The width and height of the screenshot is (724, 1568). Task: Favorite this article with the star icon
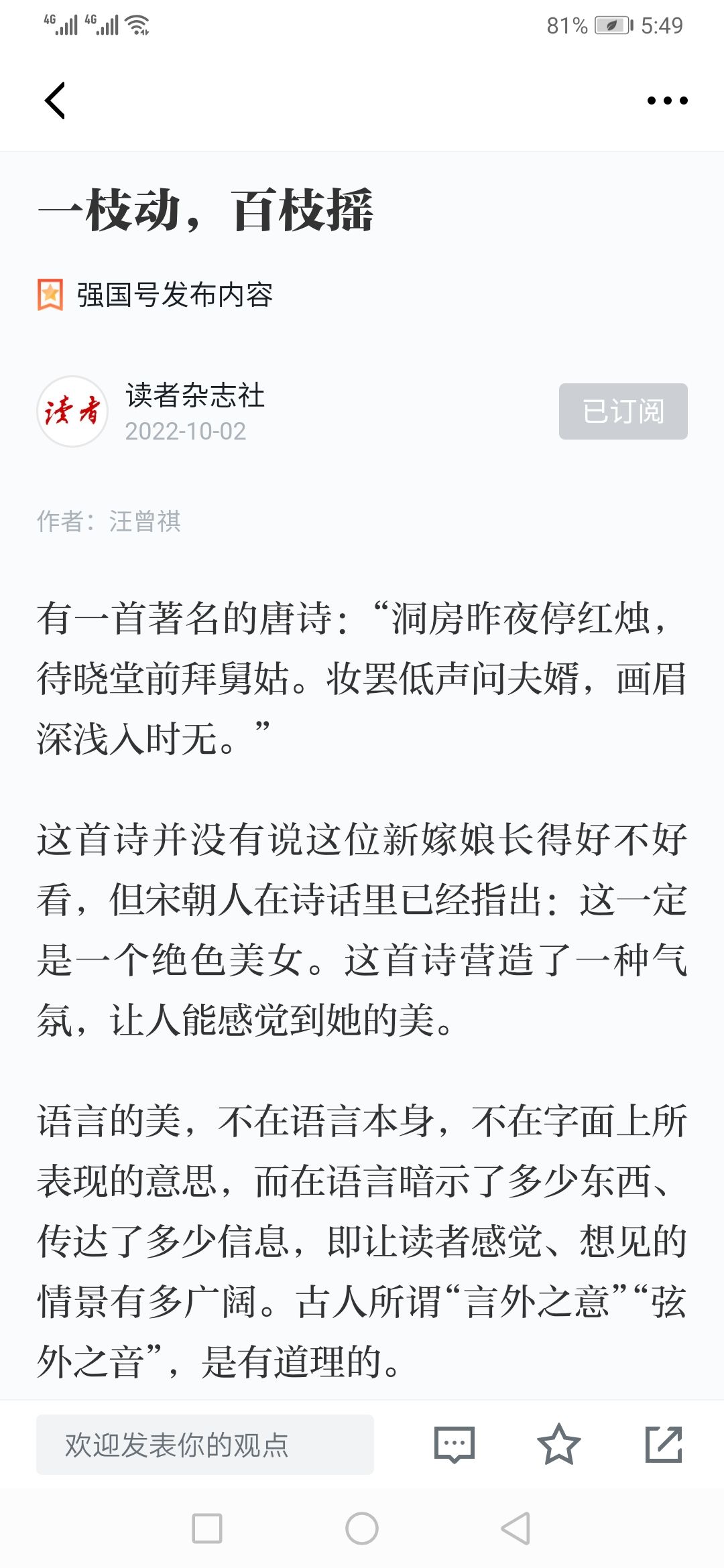(x=558, y=1444)
